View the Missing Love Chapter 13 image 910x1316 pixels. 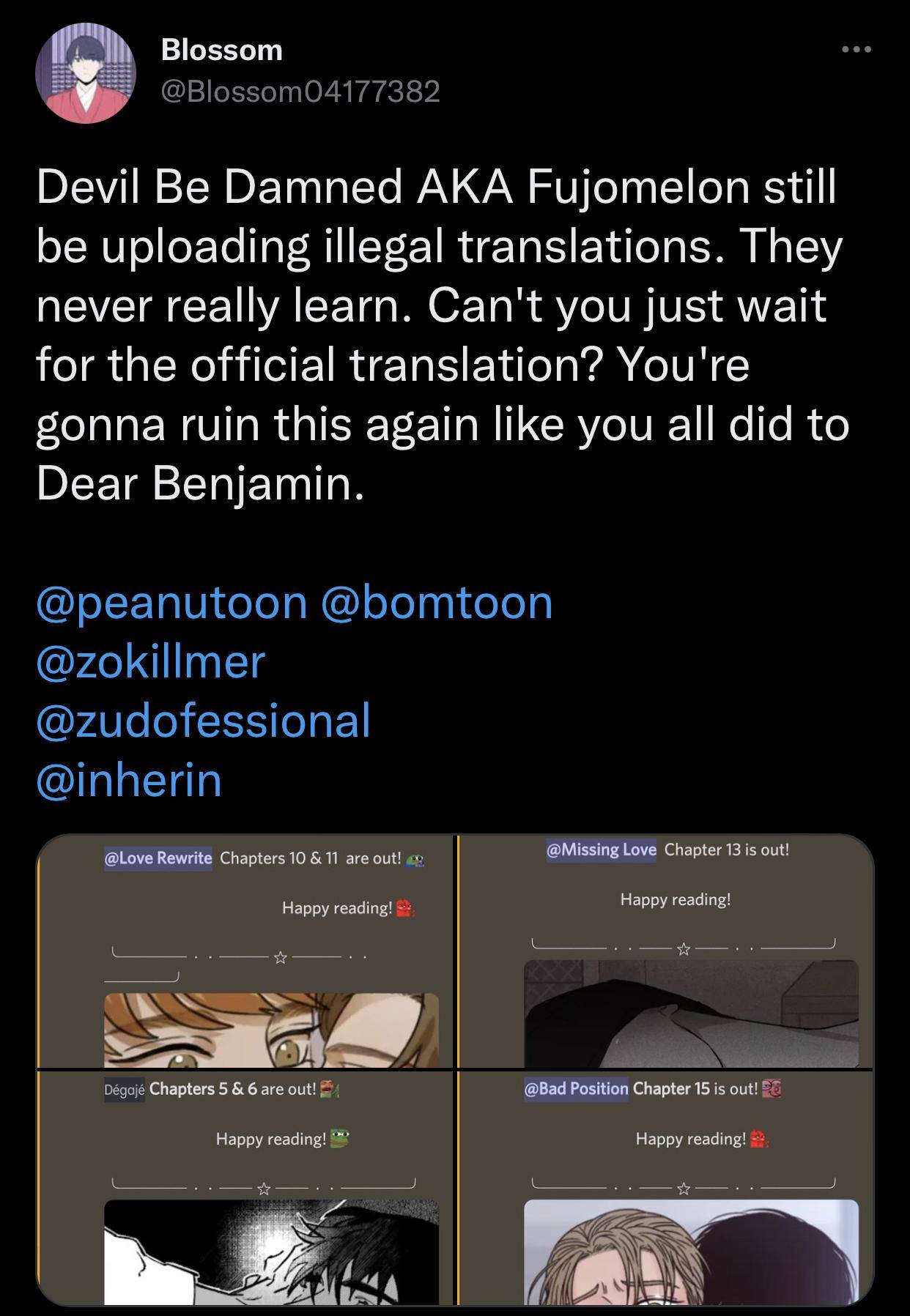[x=665, y=951]
